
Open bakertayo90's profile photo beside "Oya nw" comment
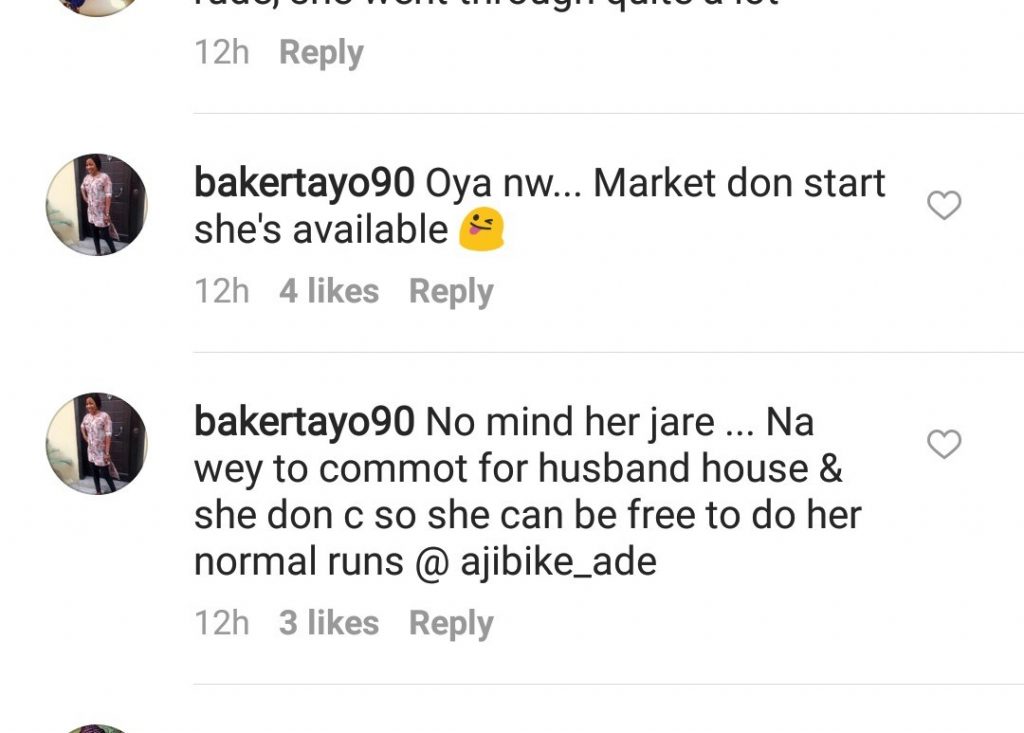click(96, 204)
